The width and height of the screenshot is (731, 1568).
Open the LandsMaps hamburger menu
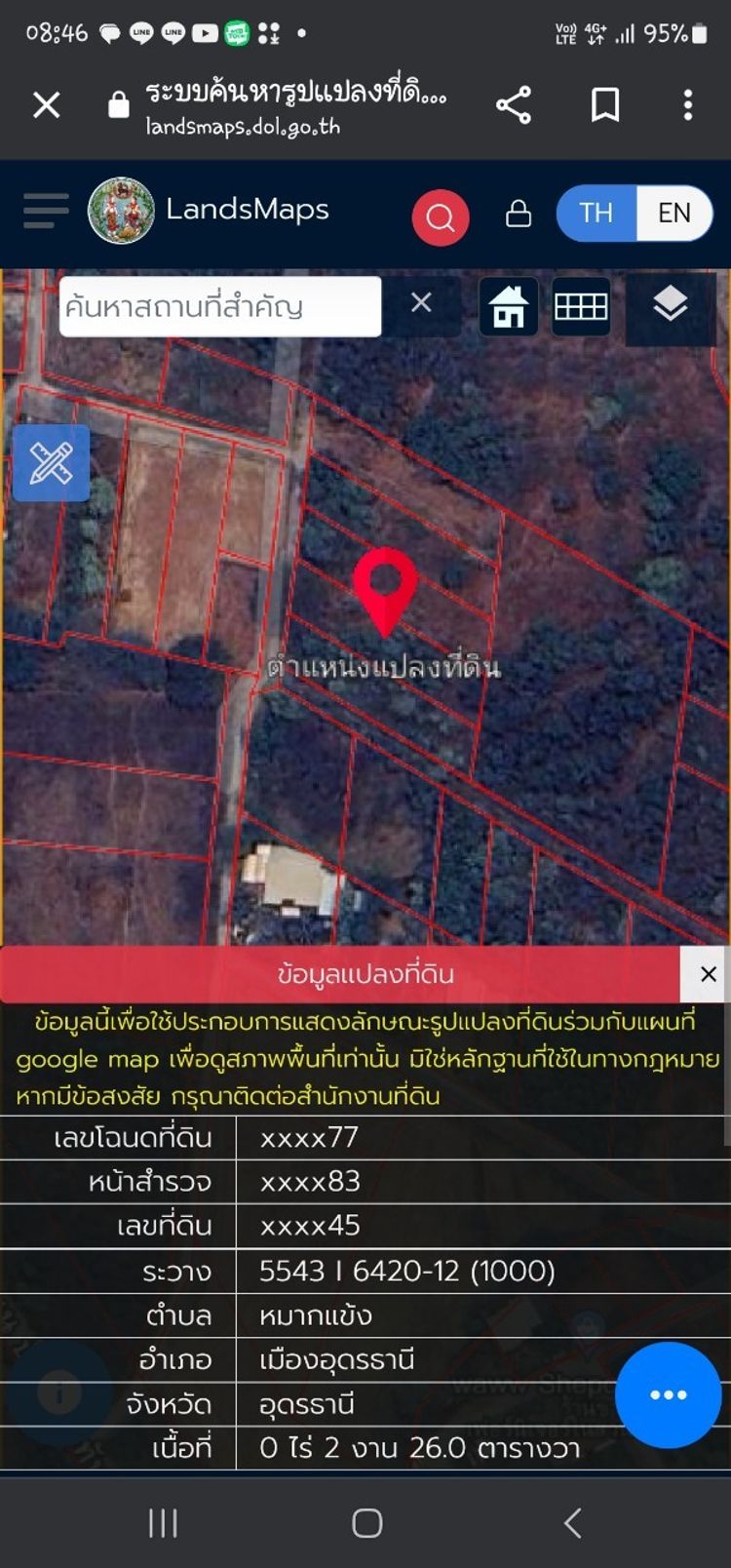pos(46,211)
